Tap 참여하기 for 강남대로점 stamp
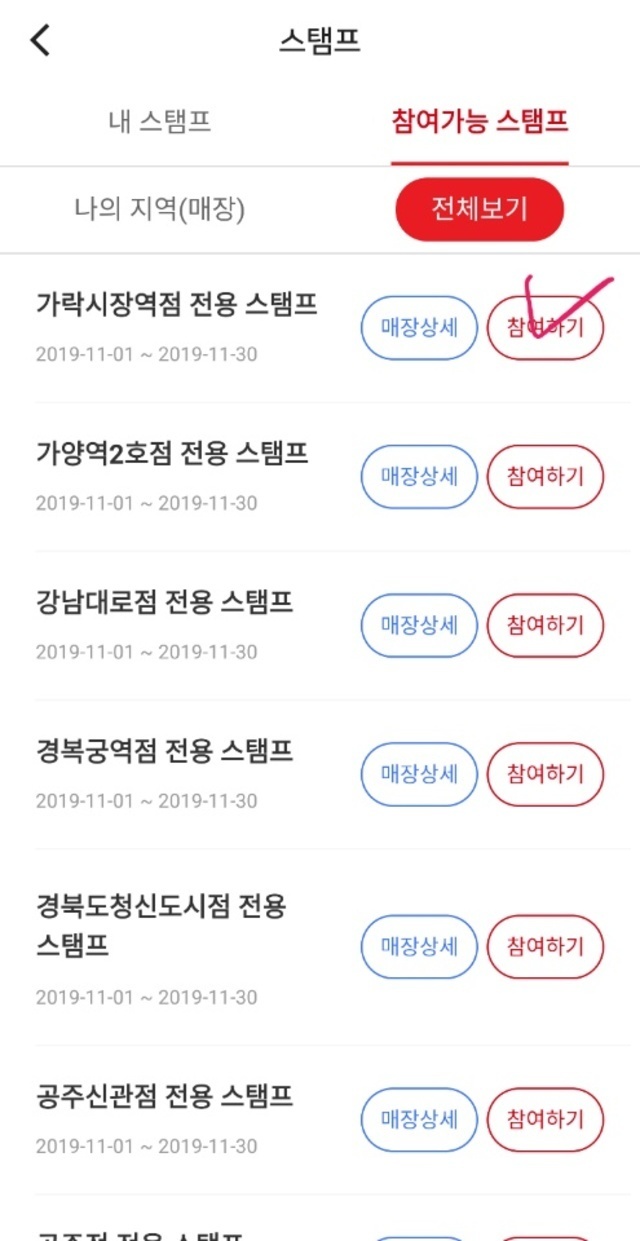 (x=545, y=625)
